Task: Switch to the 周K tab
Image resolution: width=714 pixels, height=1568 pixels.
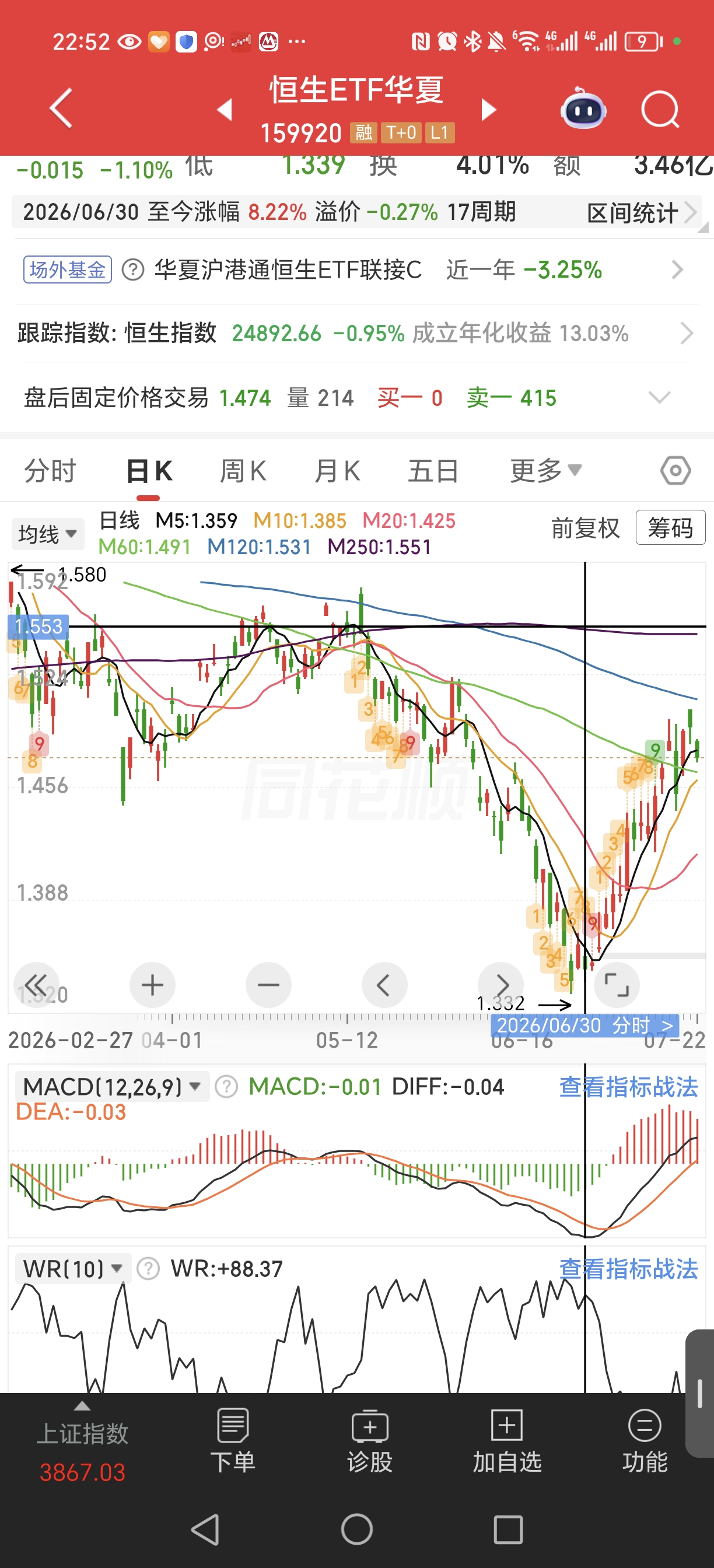Action: (243, 471)
